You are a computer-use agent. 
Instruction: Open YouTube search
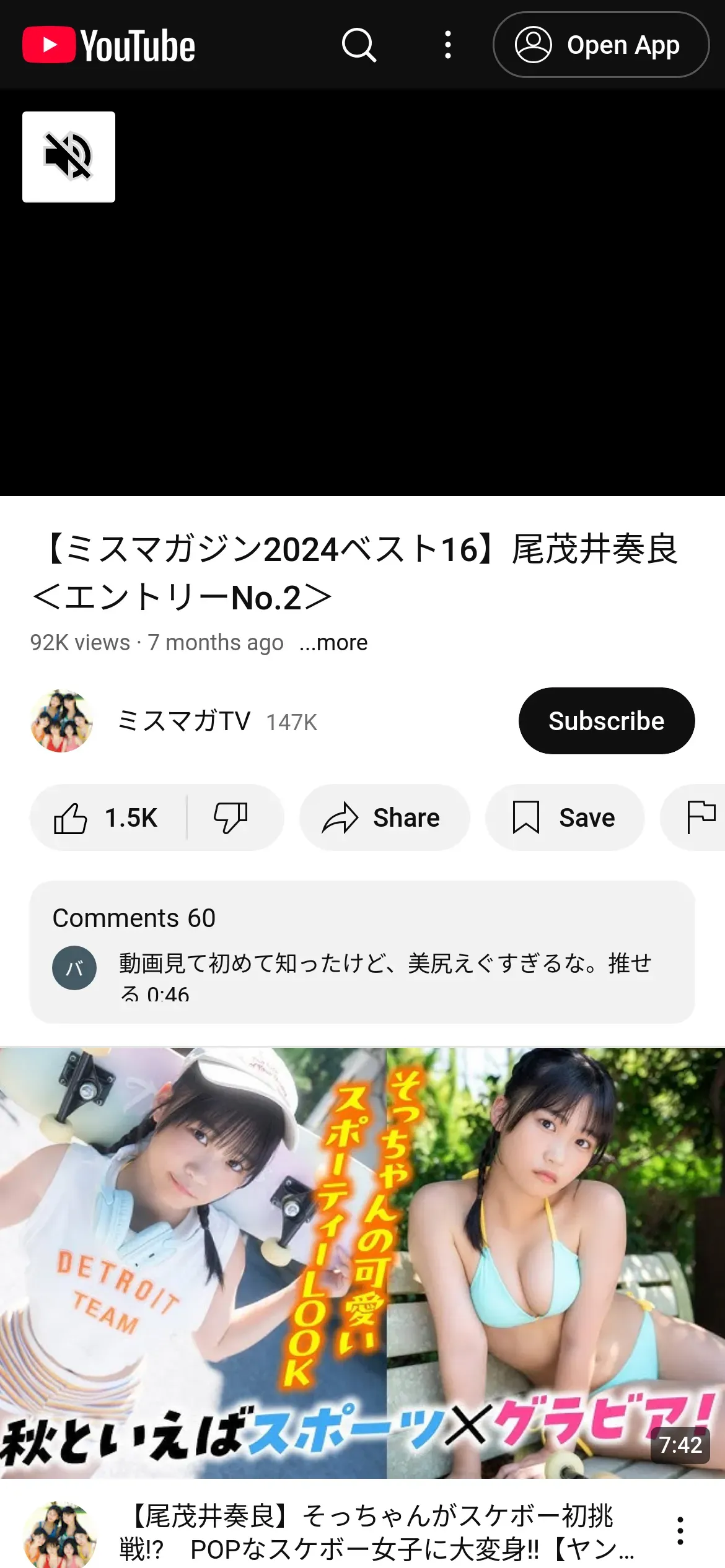(359, 45)
